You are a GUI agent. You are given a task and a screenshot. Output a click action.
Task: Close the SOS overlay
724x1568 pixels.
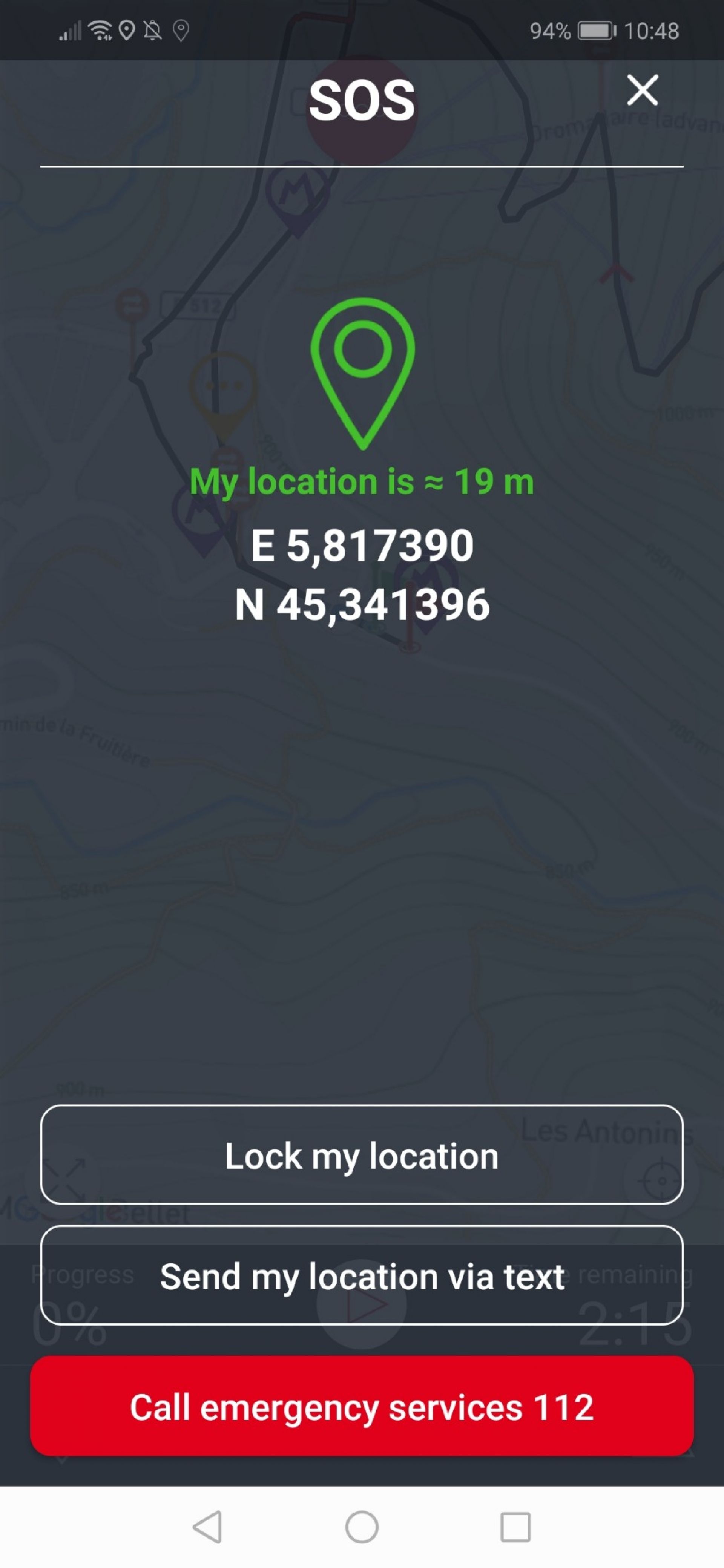coord(643,91)
